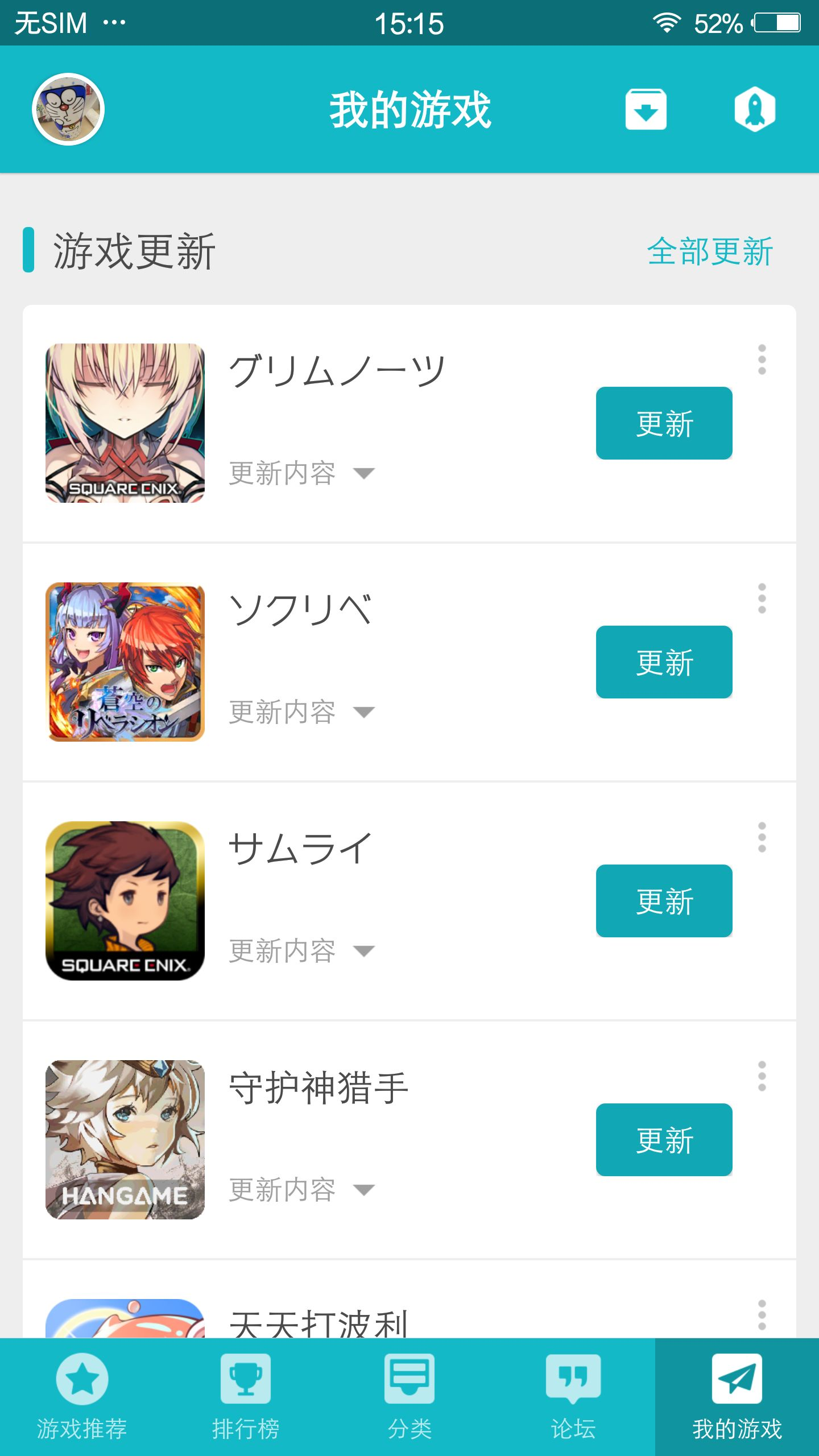Update the グリムノーツ game

tap(664, 423)
